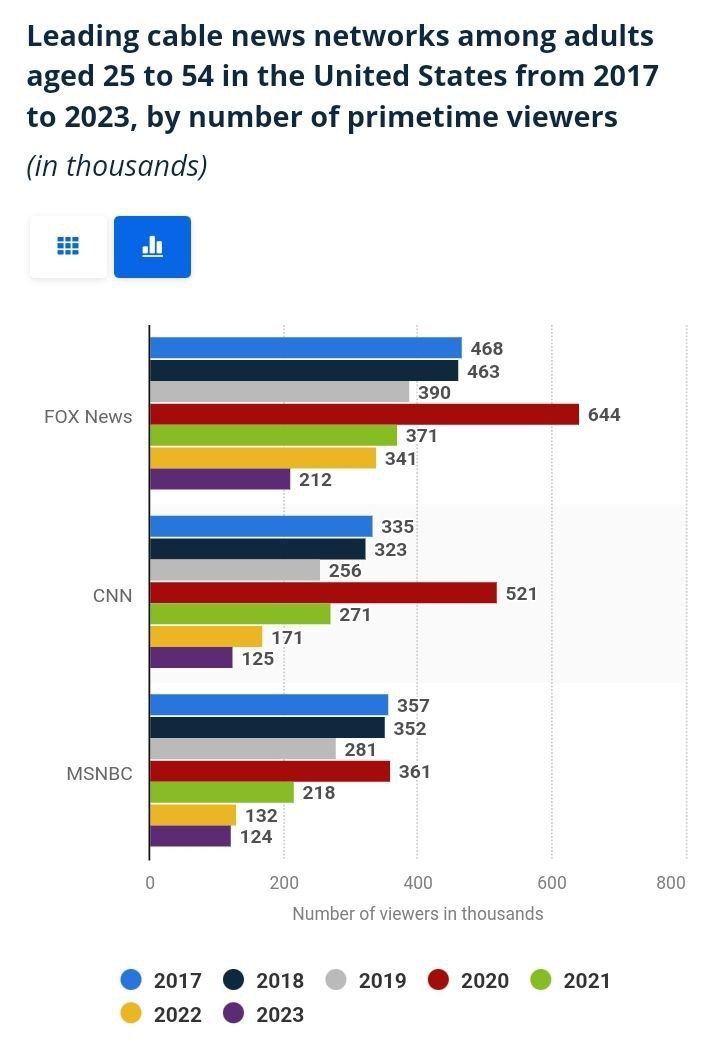Toggle the 2018 series in legend
The width and height of the screenshot is (720, 1053).
coord(263,980)
